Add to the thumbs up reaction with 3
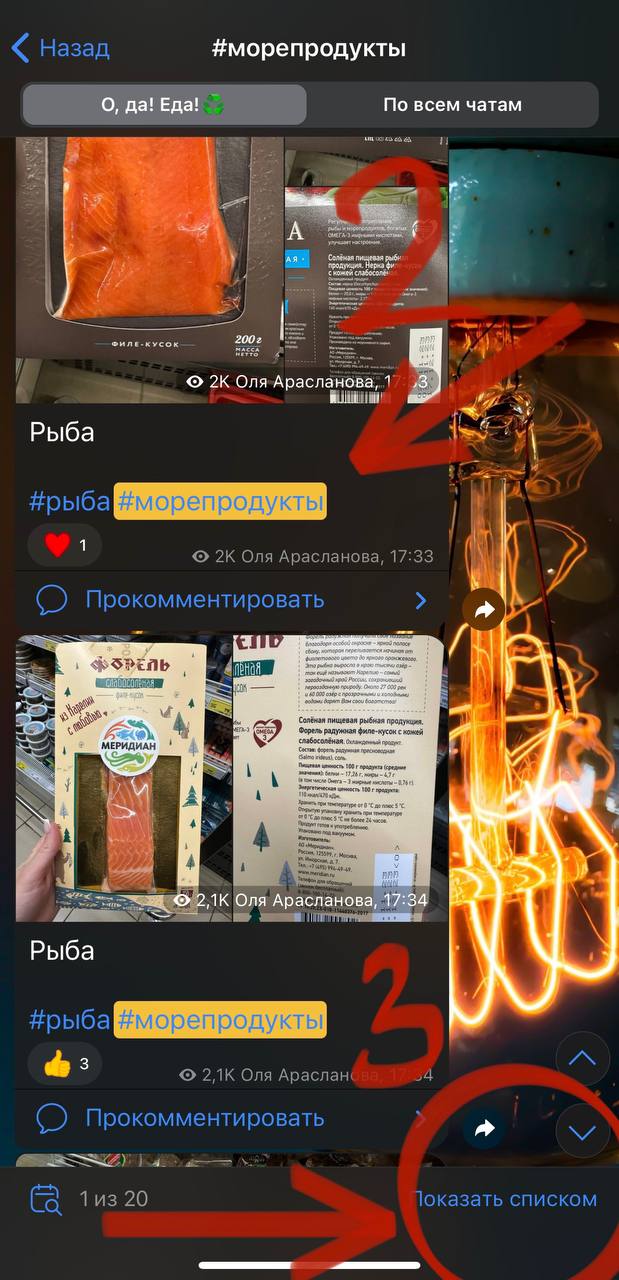619x1280 pixels. (x=66, y=1064)
